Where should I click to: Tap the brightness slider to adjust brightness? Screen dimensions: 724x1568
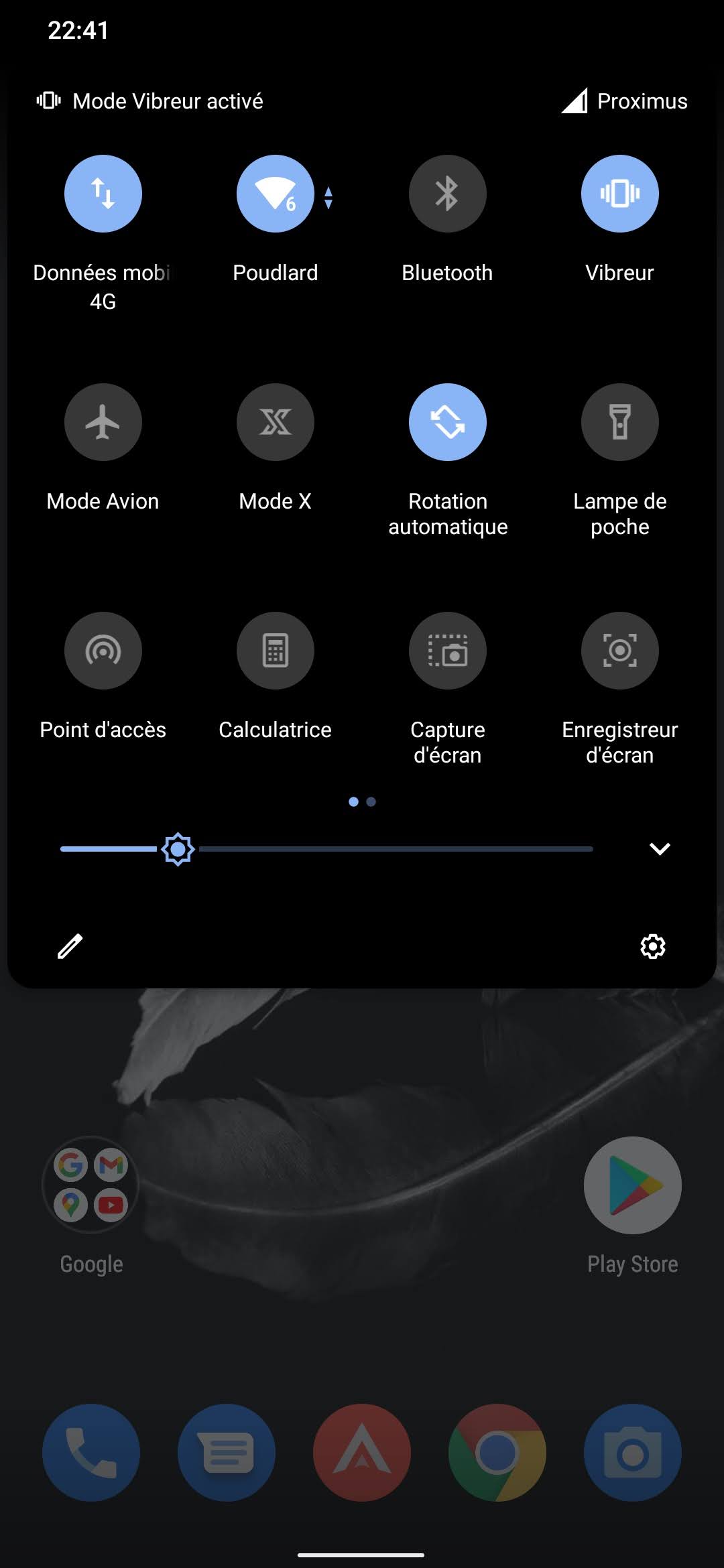pyautogui.click(x=326, y=849)
